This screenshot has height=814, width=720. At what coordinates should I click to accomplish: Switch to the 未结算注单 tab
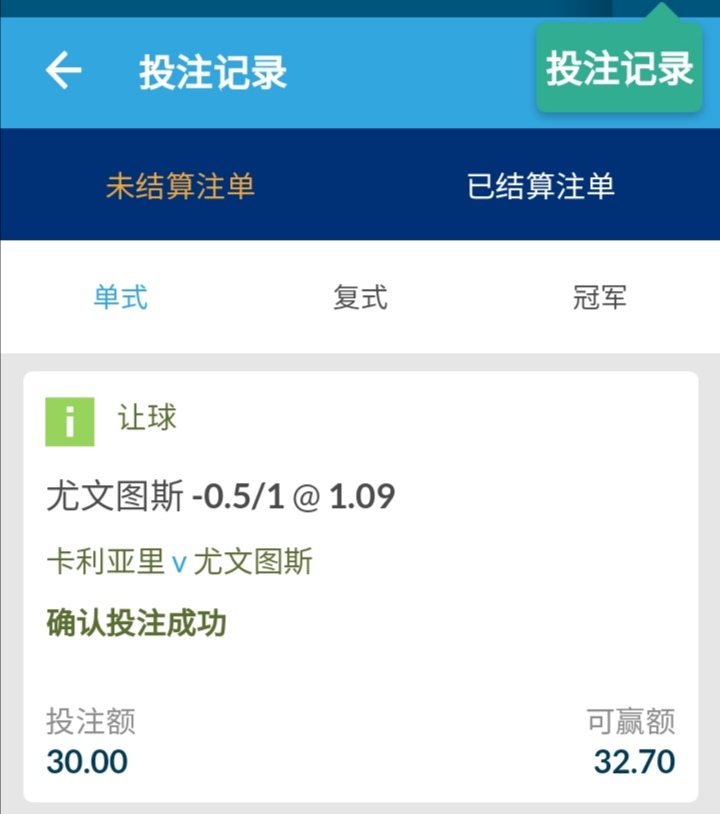tap(180, 185)
